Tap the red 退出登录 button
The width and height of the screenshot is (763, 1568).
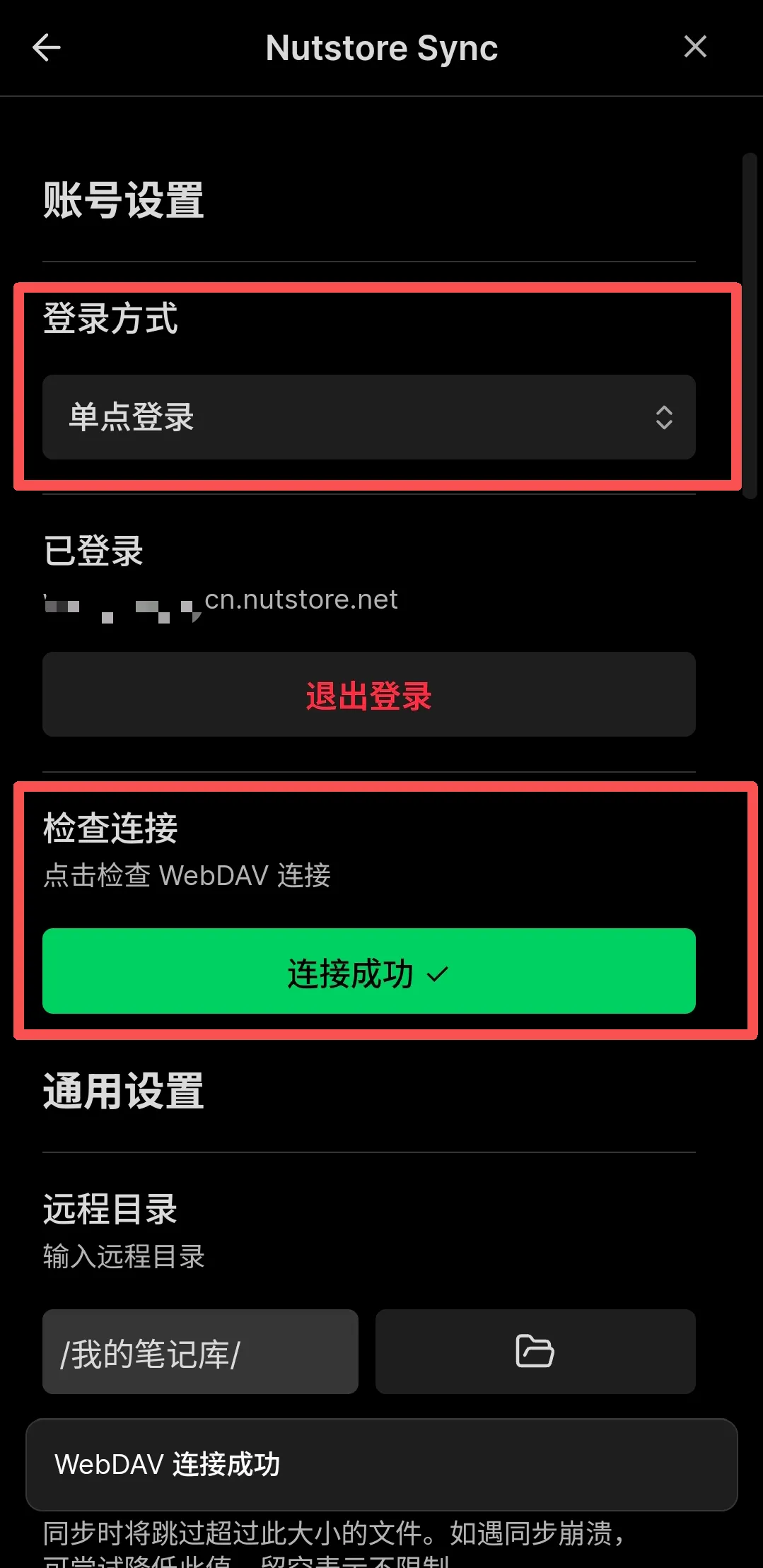coord(369,694)
